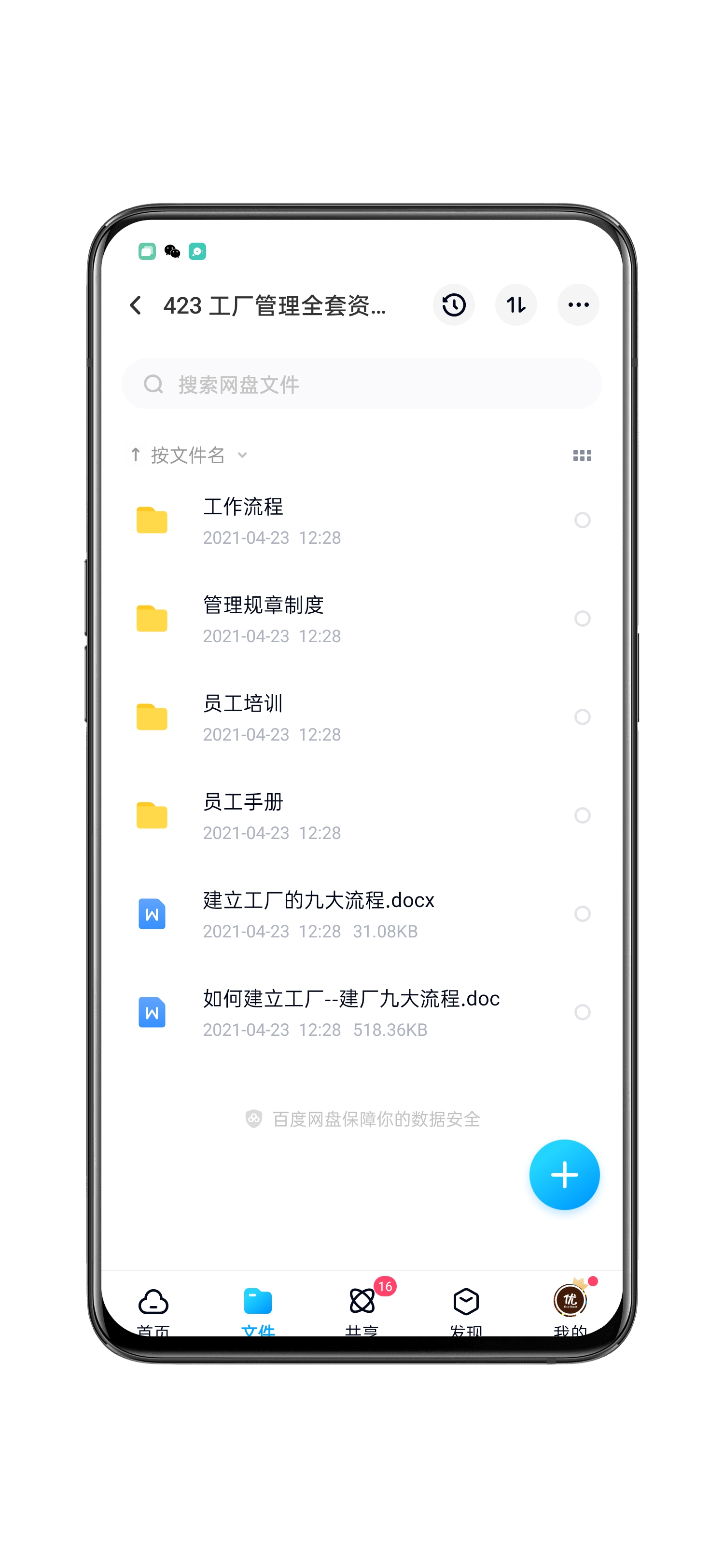Tap the blue plus upload button
The height and width of the screenshot is (1568, 724).
564,1174
